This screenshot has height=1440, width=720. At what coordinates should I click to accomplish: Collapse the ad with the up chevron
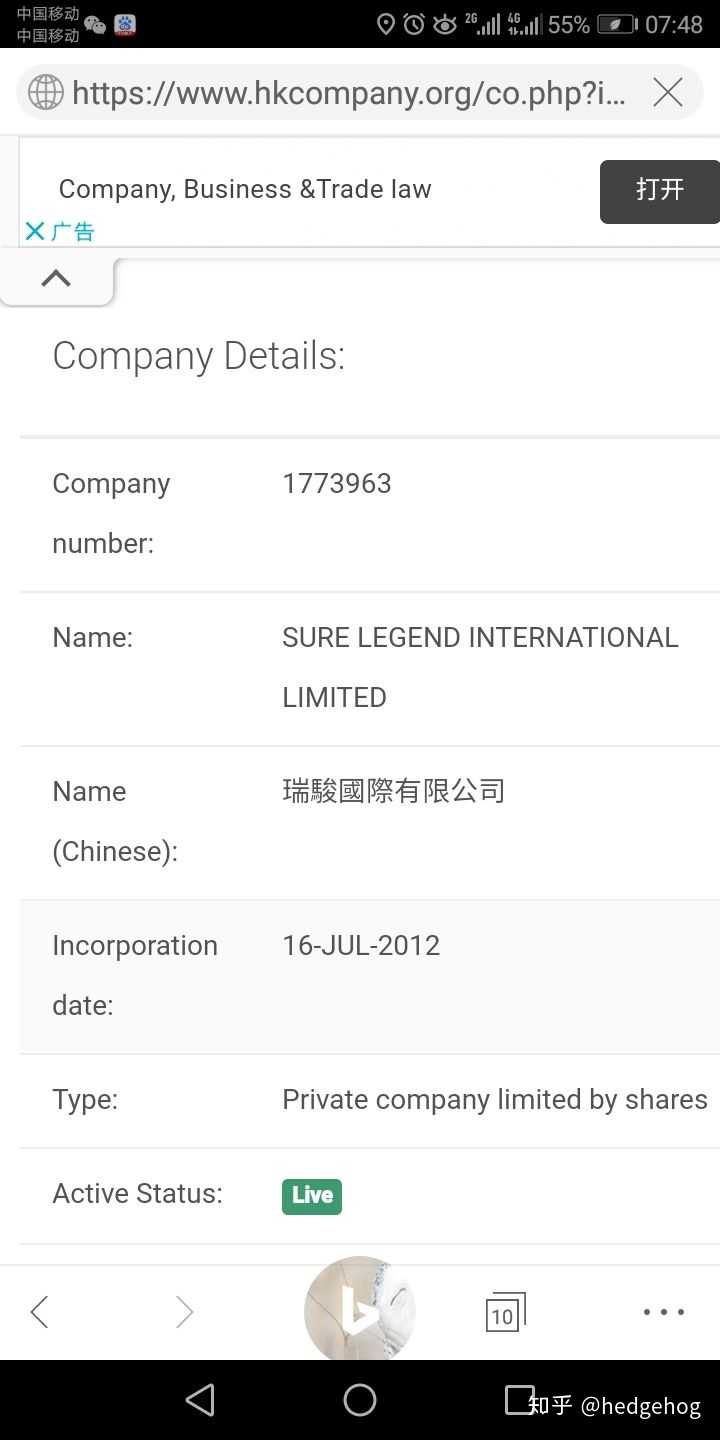(x=56, y=279)
